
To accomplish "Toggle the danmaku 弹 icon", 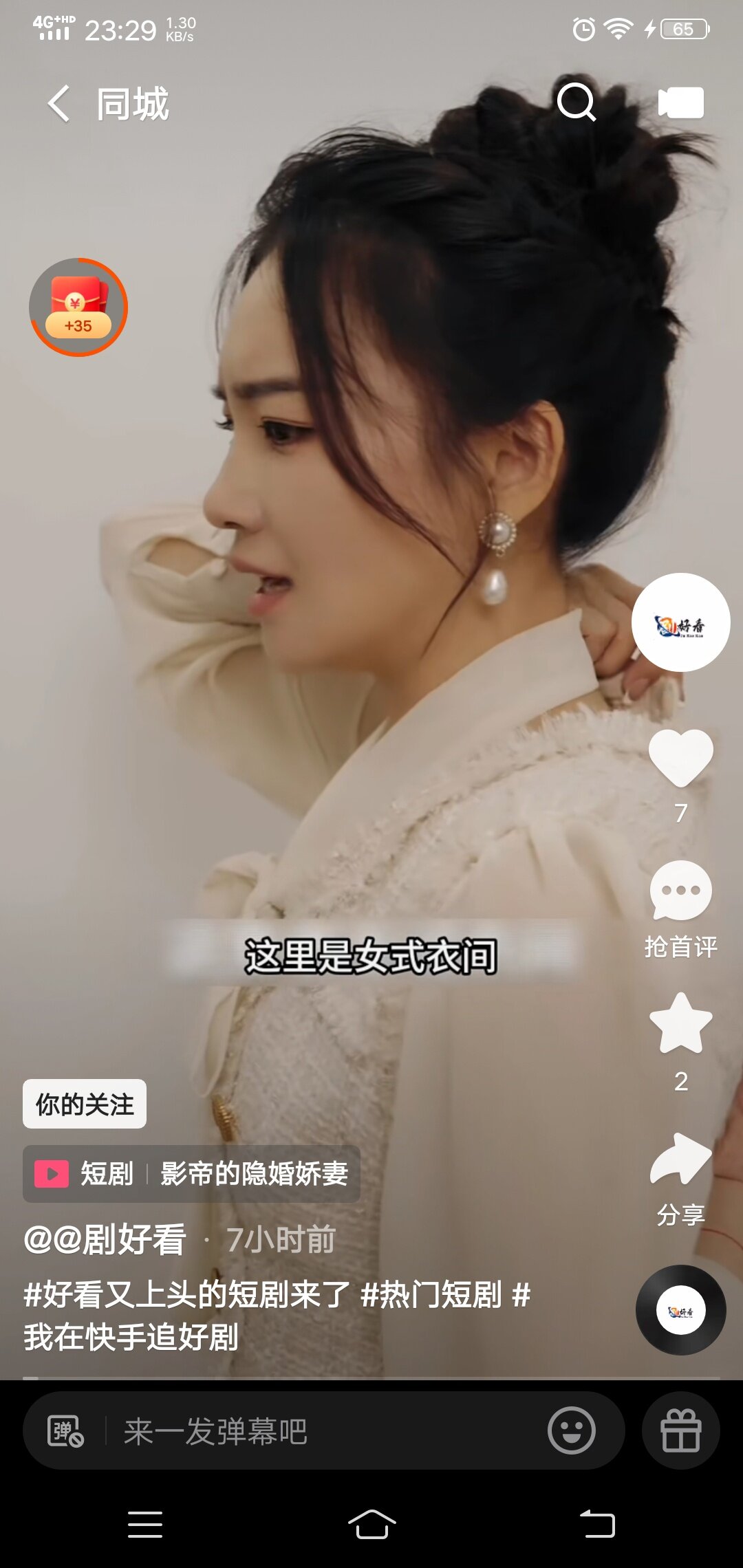I will click(65, 1431).
